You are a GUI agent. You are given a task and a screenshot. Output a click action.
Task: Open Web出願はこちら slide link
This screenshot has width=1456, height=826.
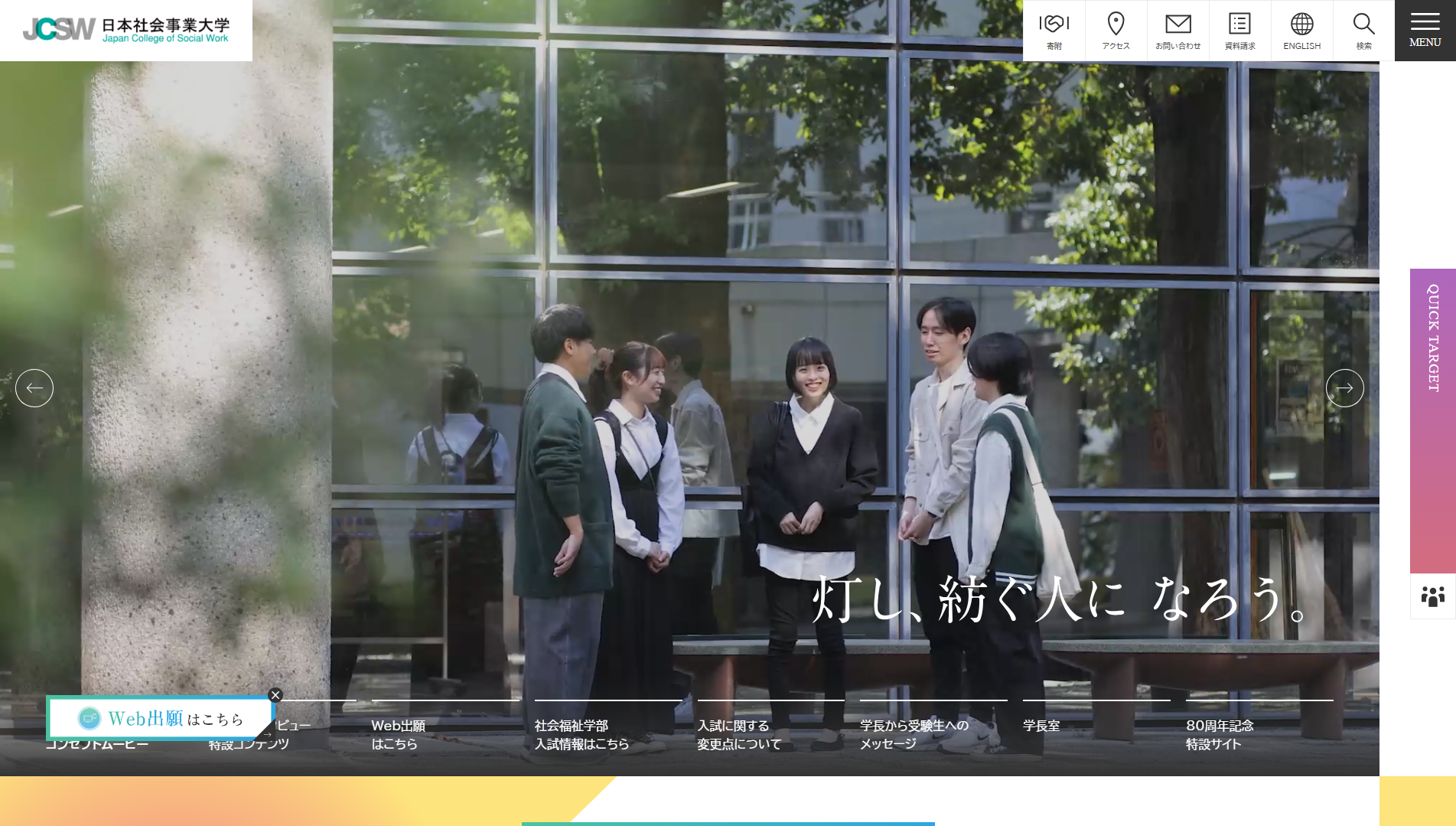point(399,734)
